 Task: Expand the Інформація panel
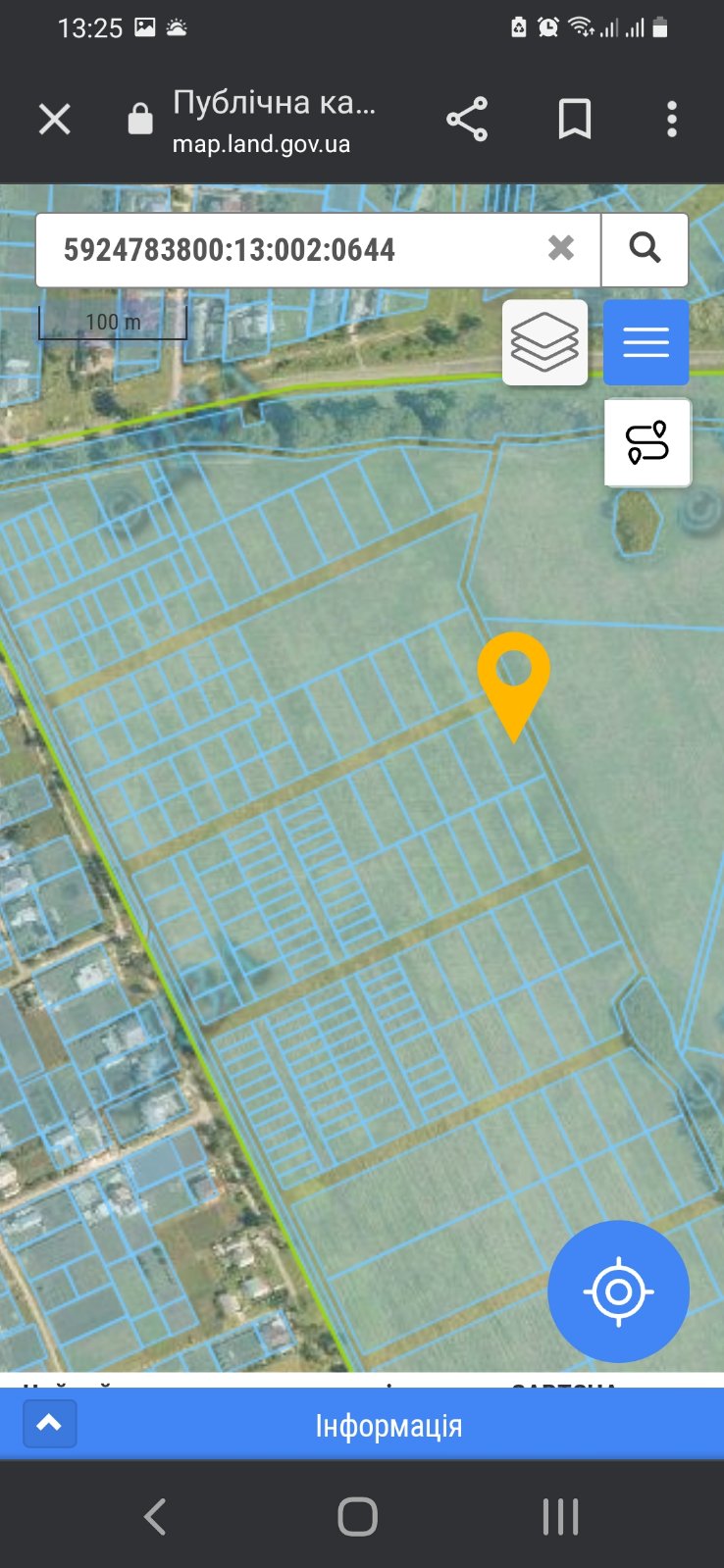pos(49,1424)
